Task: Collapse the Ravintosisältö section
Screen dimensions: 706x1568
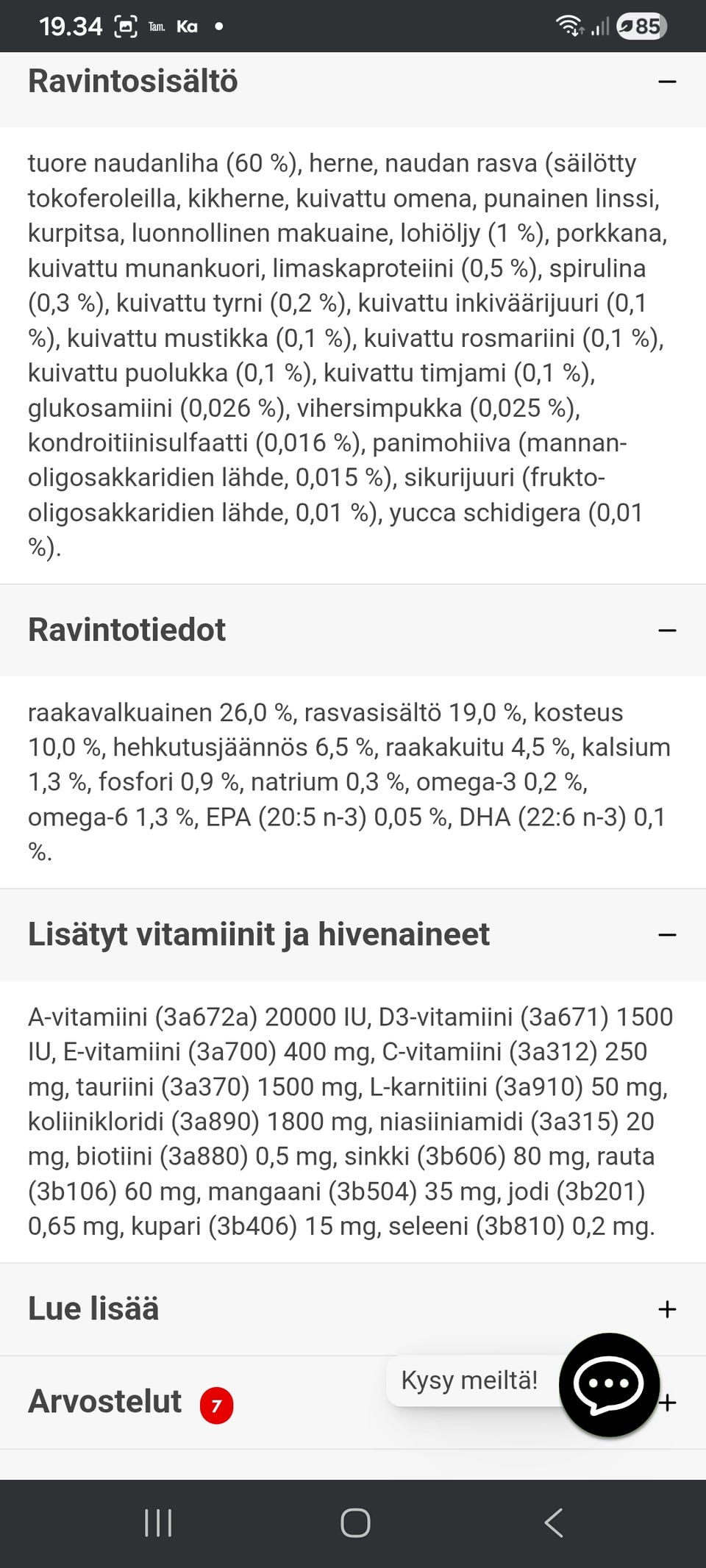Action: click(x=668, y=81)
